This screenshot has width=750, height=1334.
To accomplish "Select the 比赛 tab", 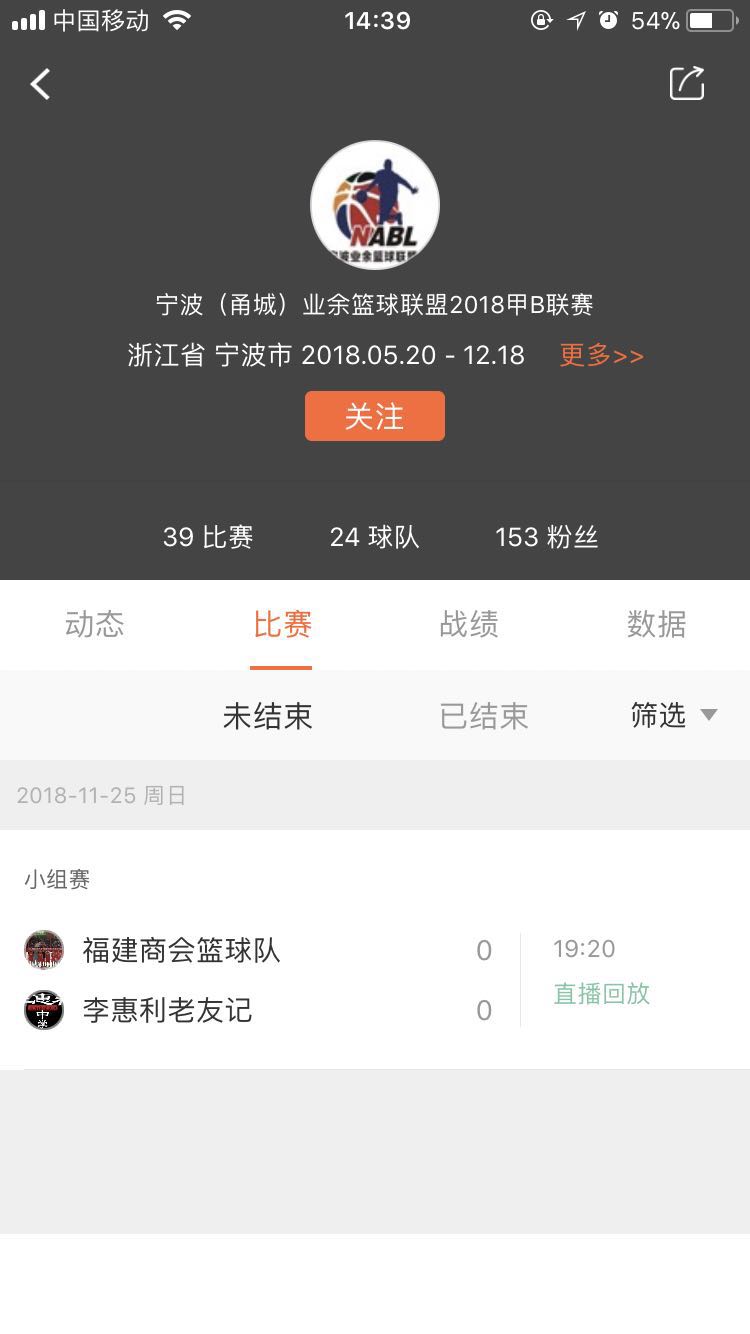I will (282, 625).
